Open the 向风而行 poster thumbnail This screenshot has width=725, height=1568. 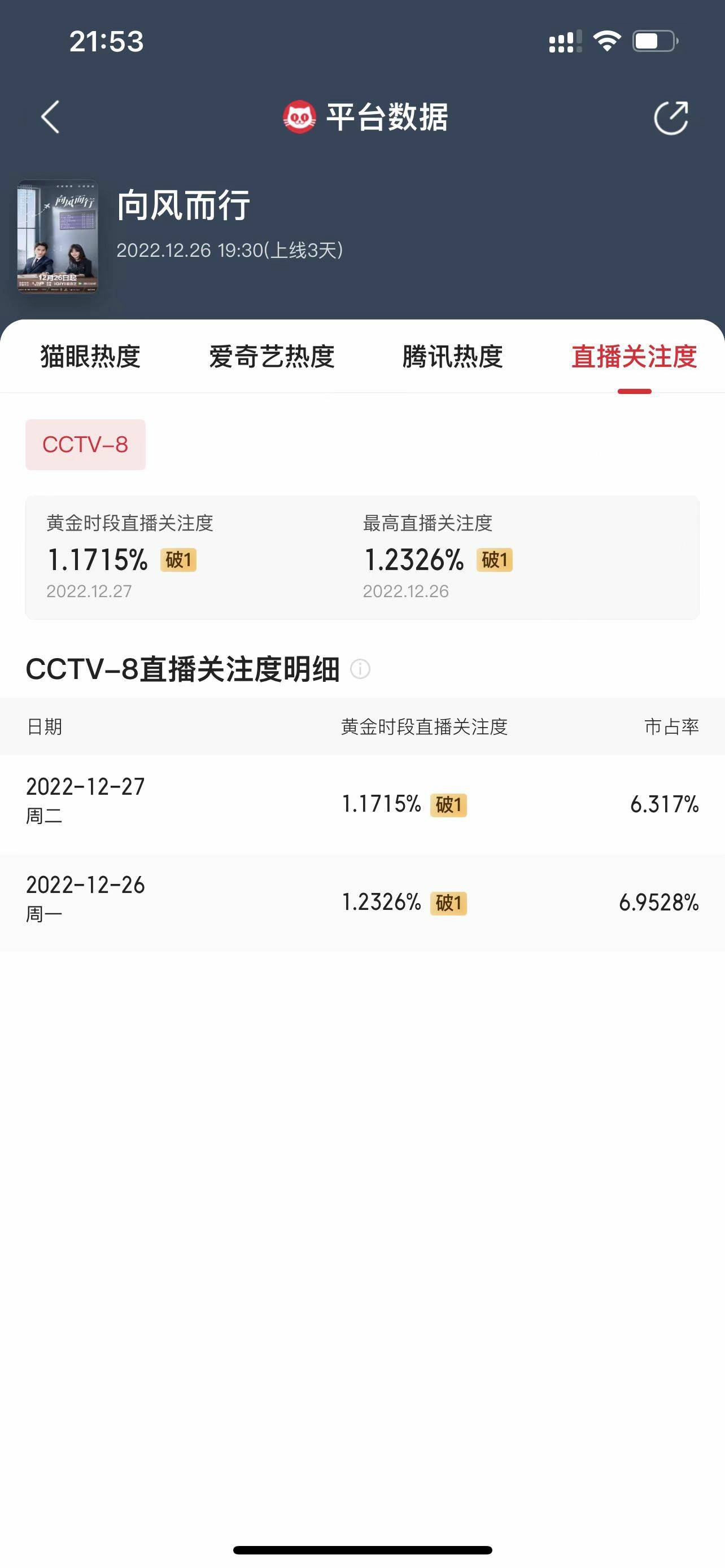pyautogui.click(x=58, y=238)
